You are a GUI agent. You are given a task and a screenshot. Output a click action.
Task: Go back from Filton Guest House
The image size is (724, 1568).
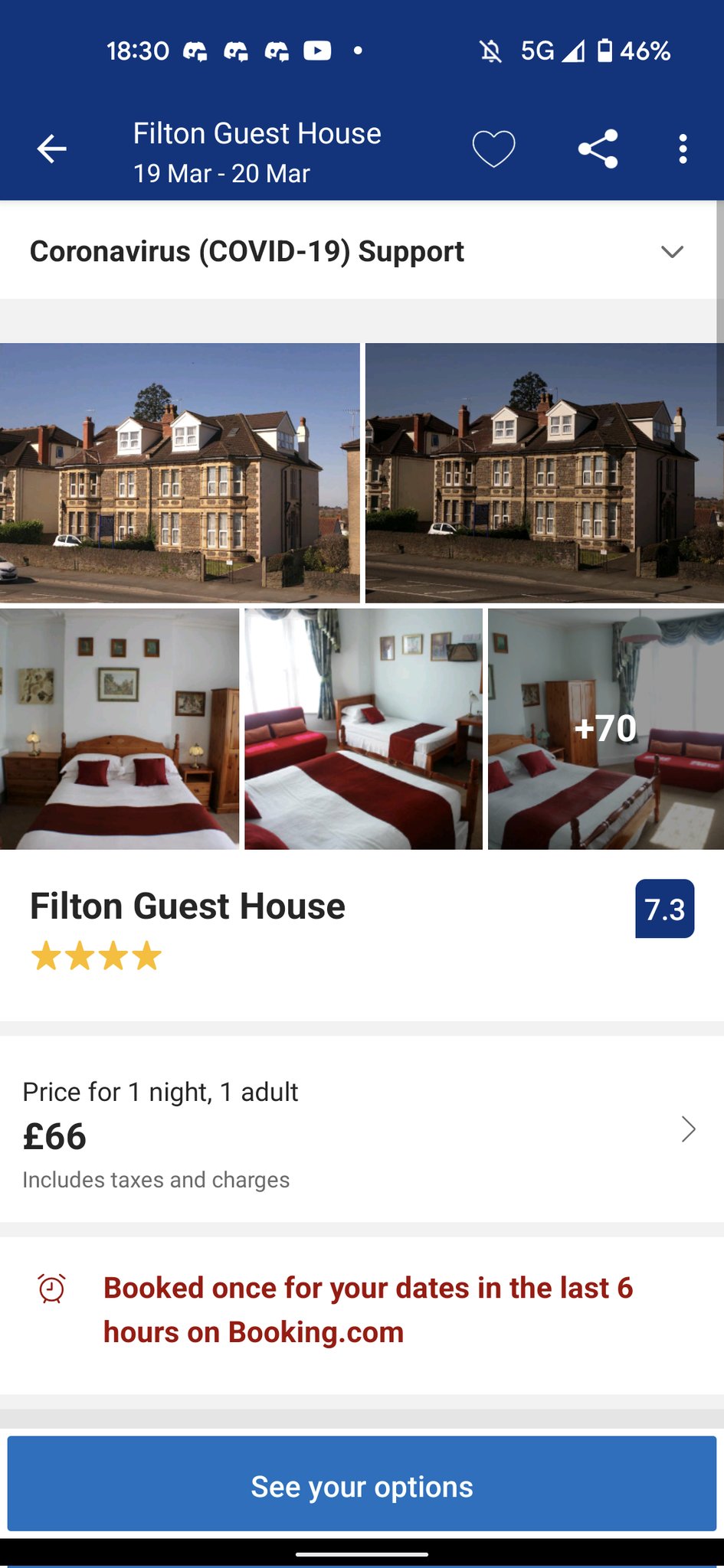52,149
